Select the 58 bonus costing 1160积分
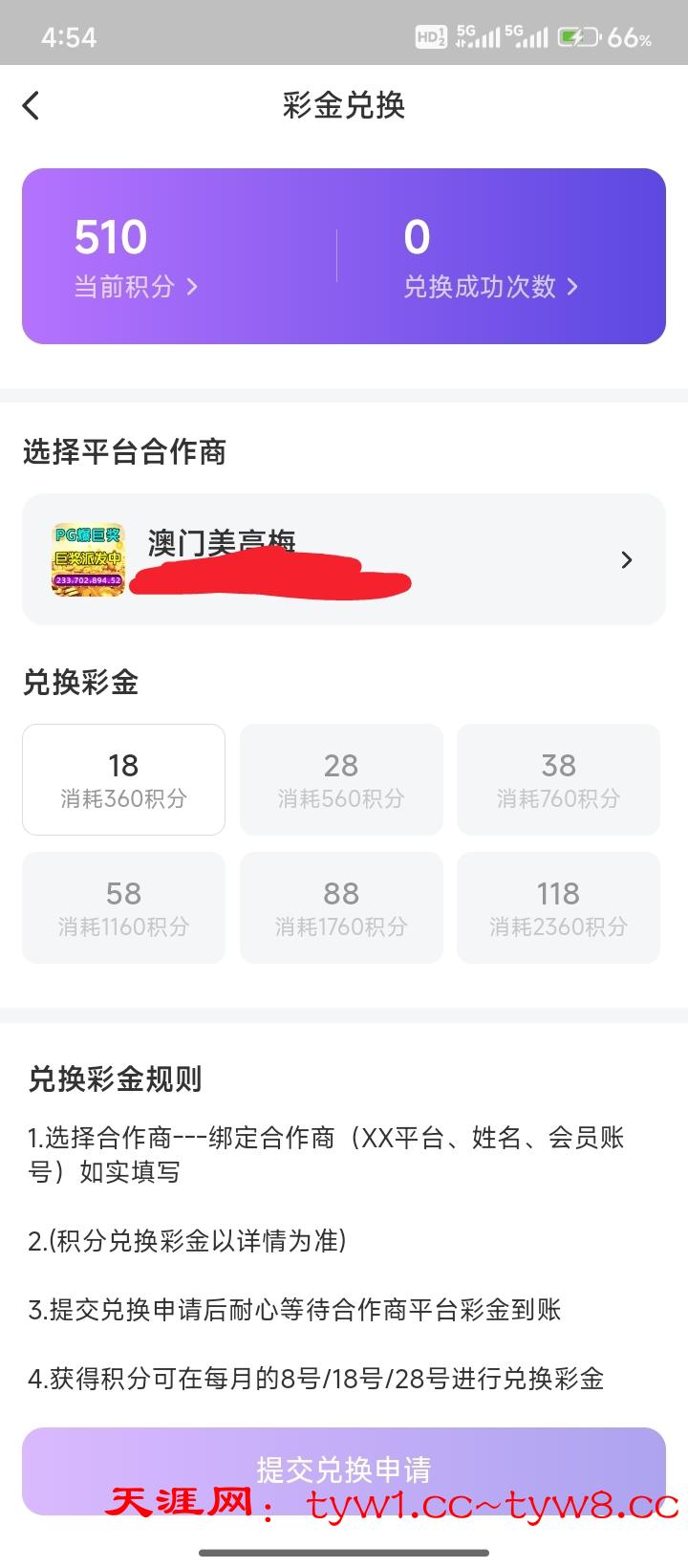Image resolution: width=688 pixels, height=1568 pixels. tap(123, 907)
